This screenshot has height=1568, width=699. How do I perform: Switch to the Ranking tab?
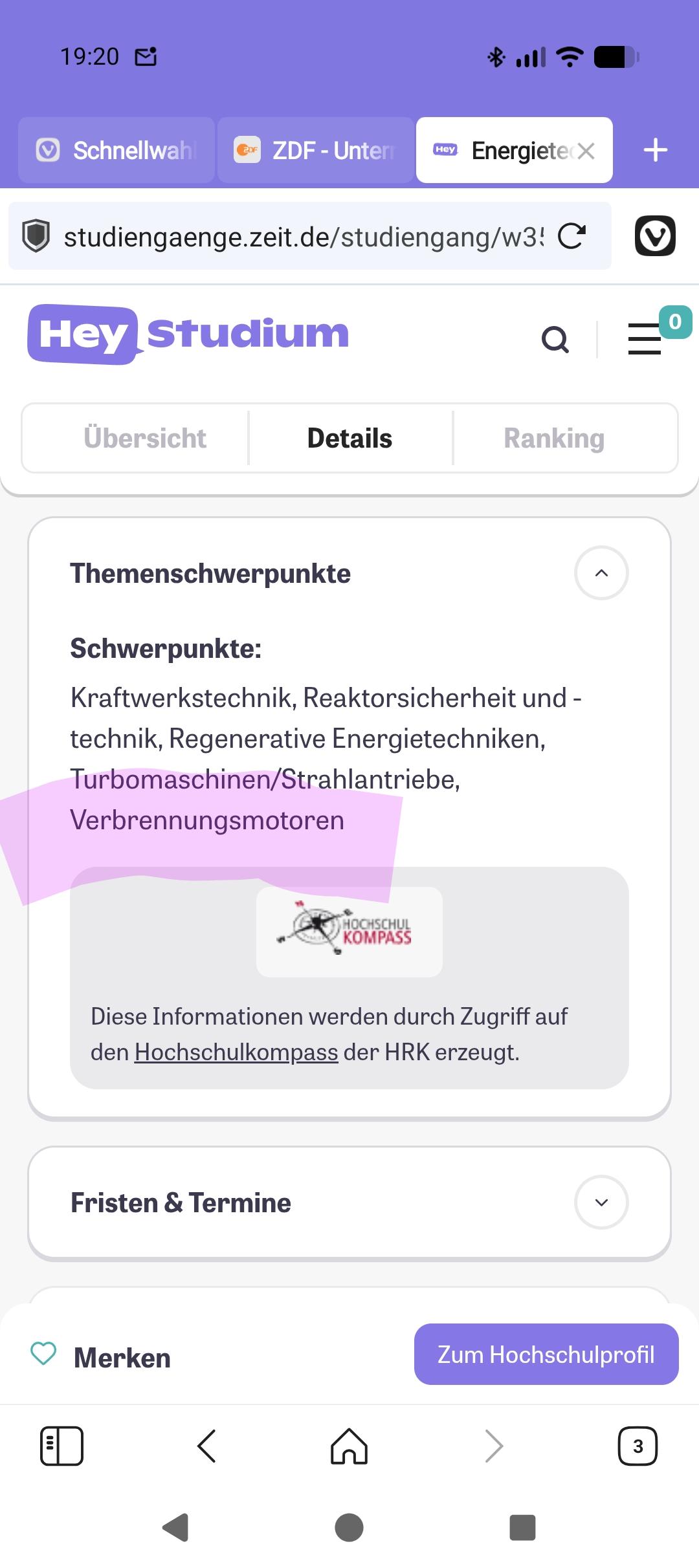(x=554, y=438)
